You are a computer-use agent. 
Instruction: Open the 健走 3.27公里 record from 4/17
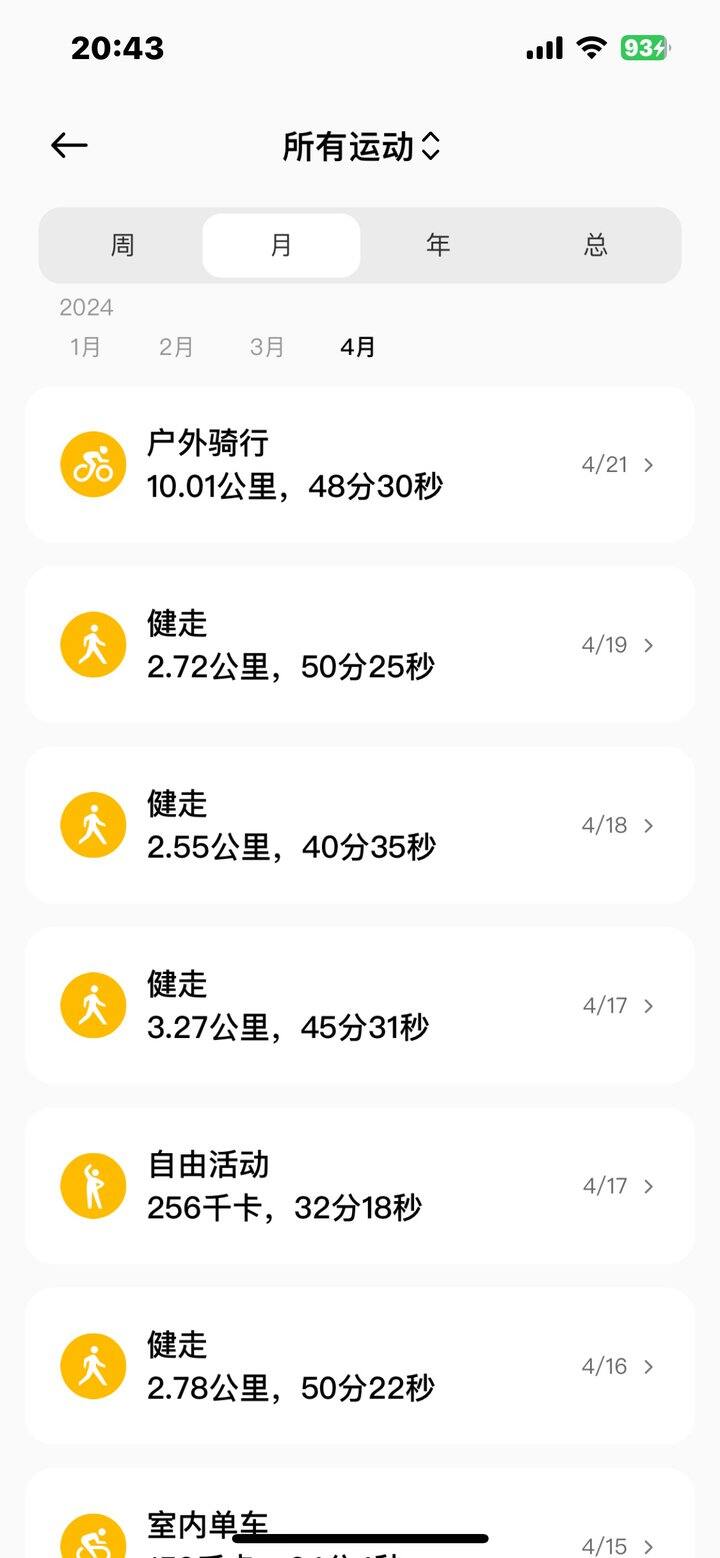click(360, 1006)
